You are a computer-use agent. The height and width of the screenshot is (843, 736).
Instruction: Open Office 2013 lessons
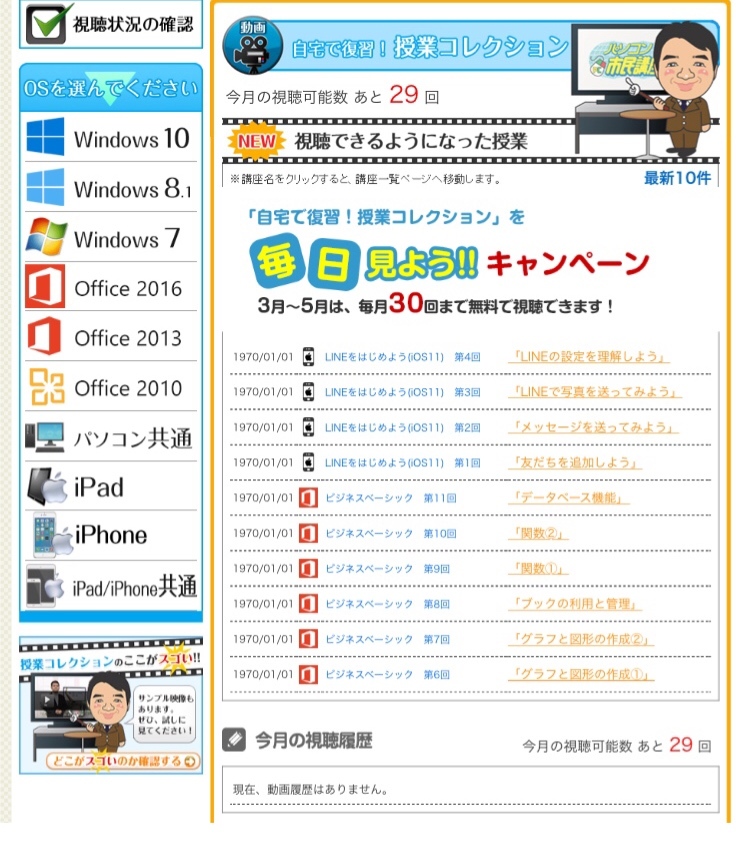click(x=110, y=338)
